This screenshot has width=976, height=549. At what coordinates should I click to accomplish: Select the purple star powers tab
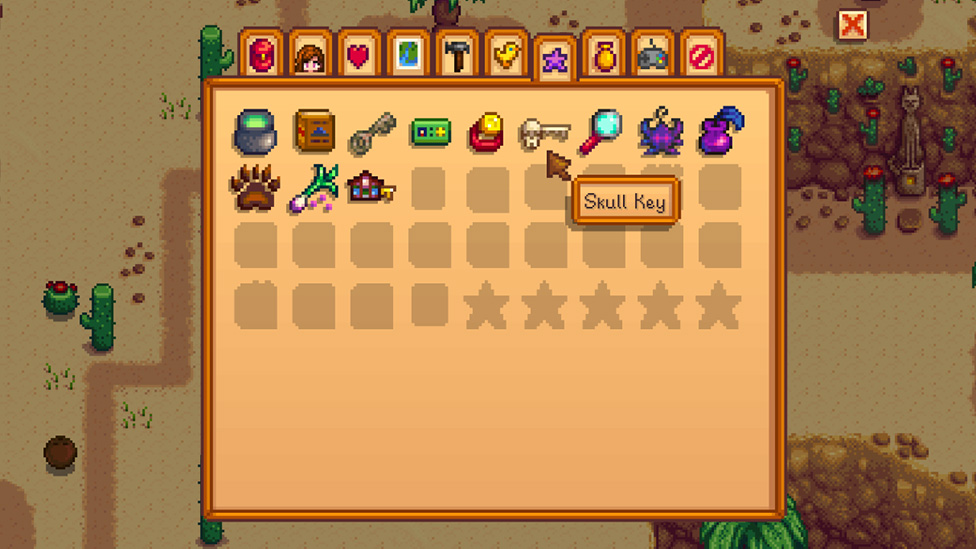pyautogui.click(x=555, y=60)
